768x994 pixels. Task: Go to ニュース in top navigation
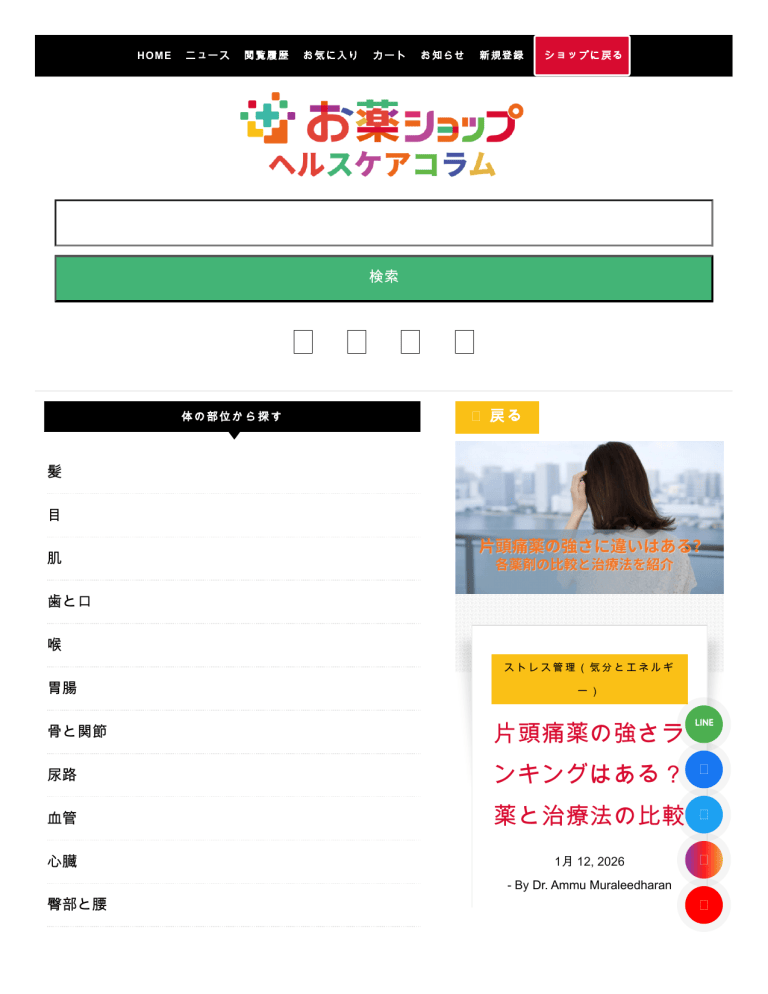click(207, 56)
